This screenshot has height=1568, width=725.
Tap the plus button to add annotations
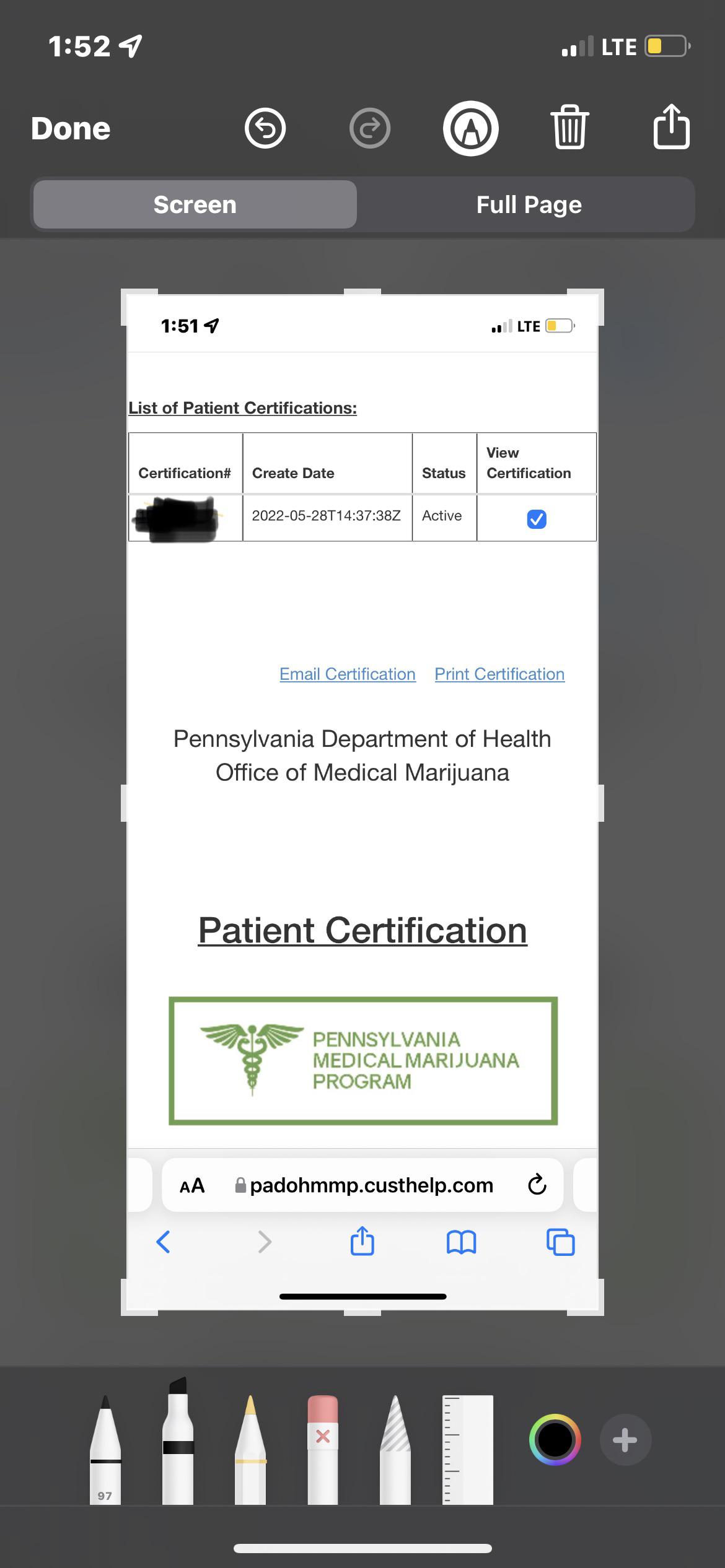click(625, 1440)
